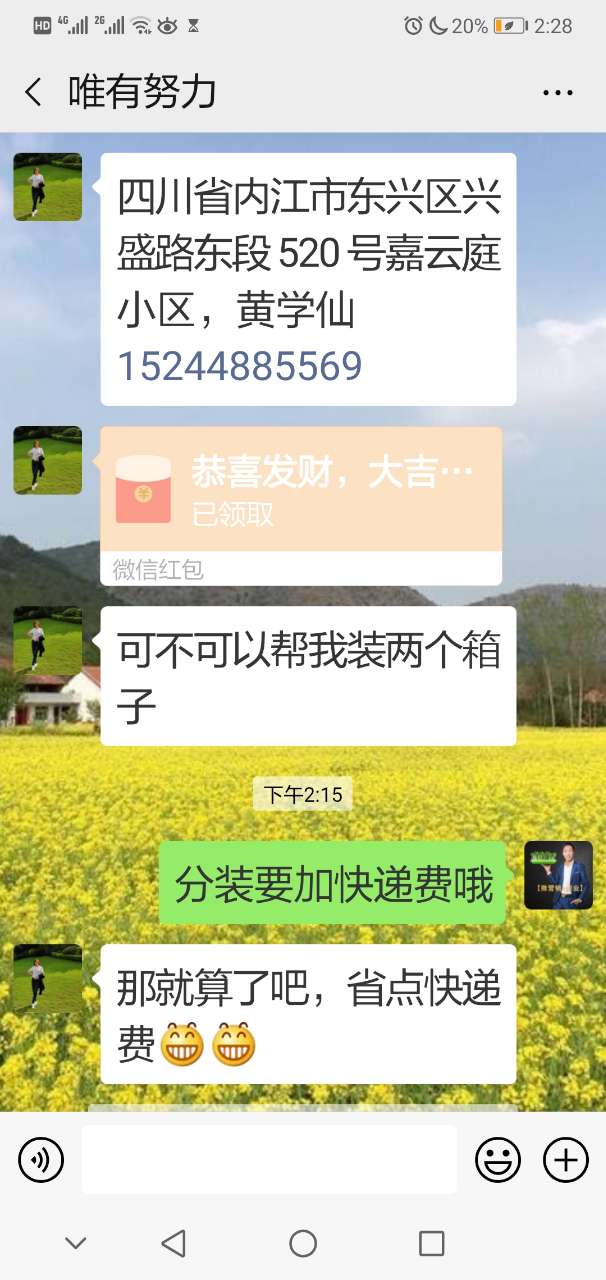This screenshot has width=606, height=1280.
Task: Open the emoji picker
Action: 497,1160
